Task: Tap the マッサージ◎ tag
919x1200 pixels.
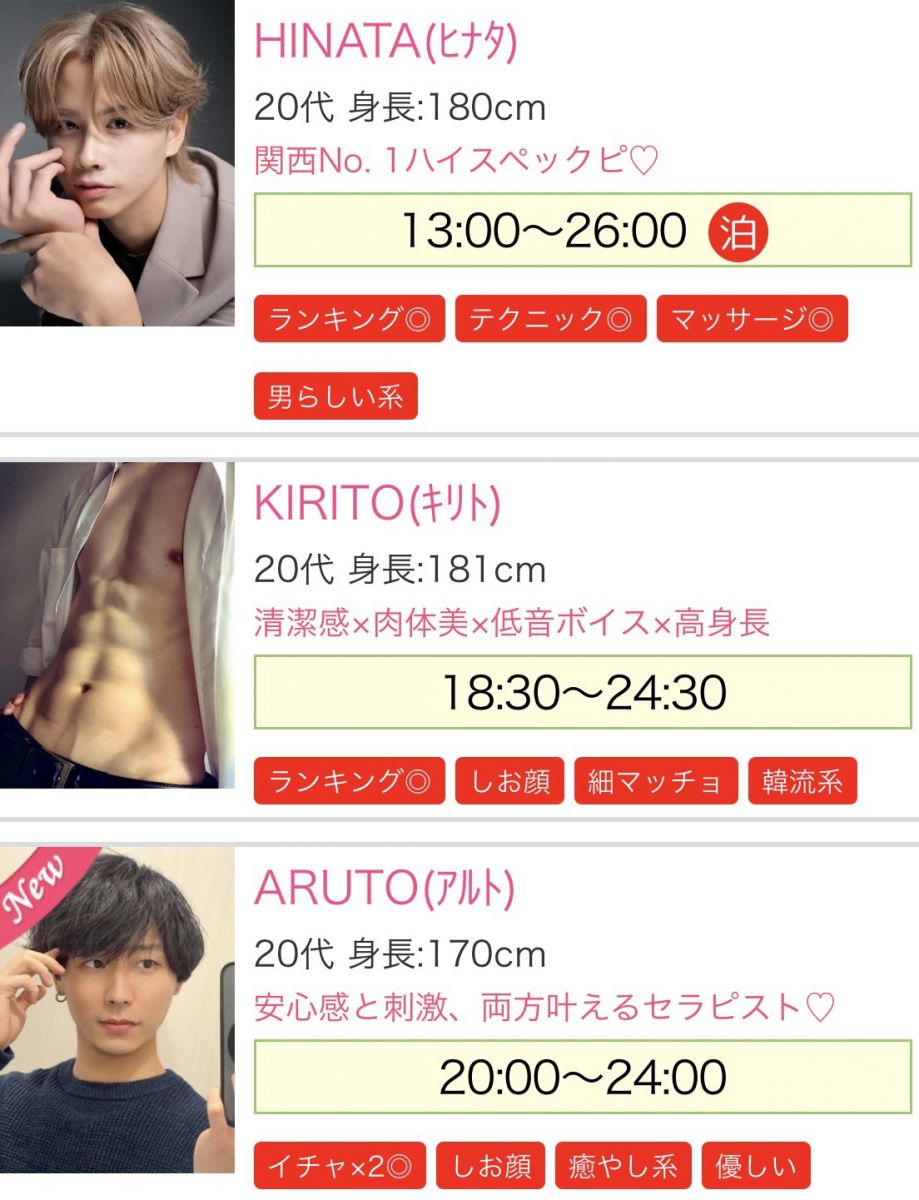Action: pyautogui.click(x=752, y=319)
